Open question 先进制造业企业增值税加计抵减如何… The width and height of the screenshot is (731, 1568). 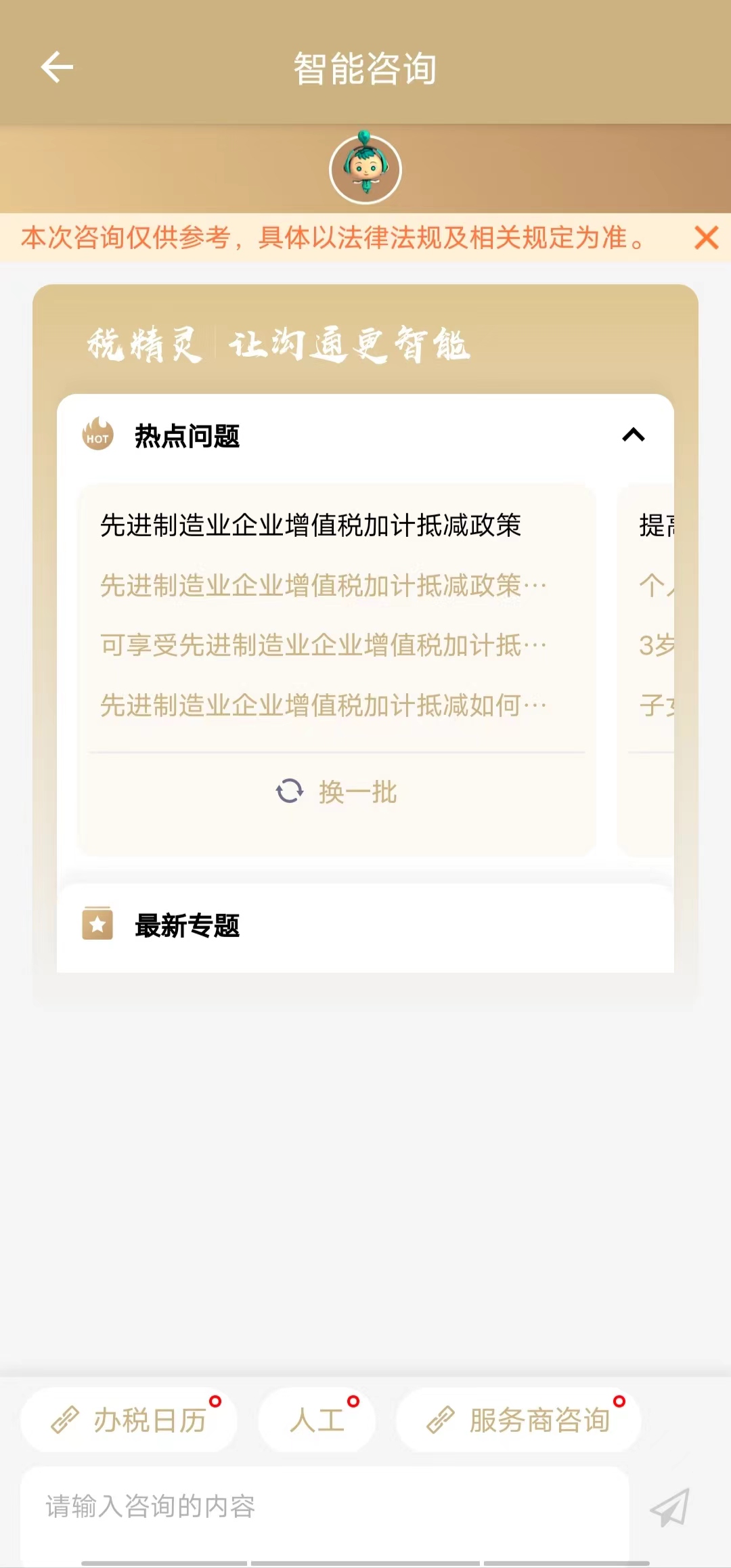click(x=323, y=705)
